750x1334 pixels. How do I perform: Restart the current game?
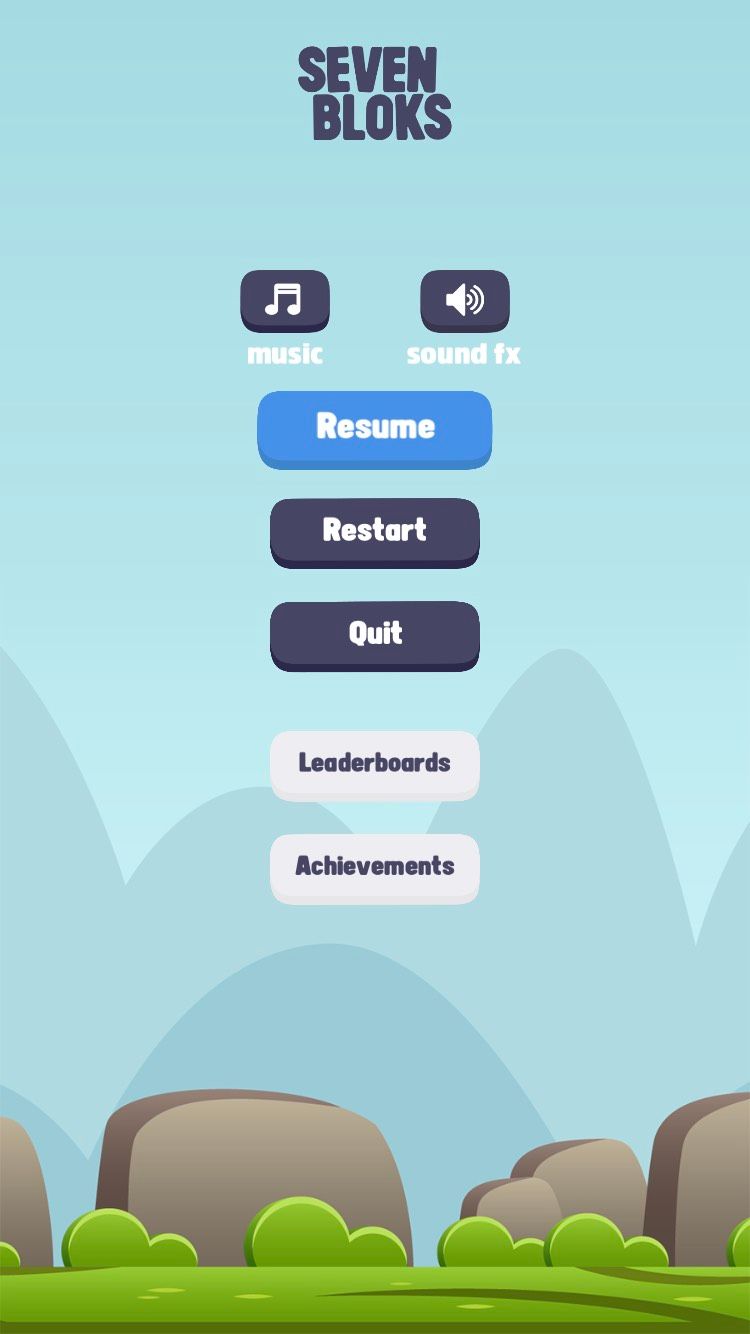[x=375, y=530]
